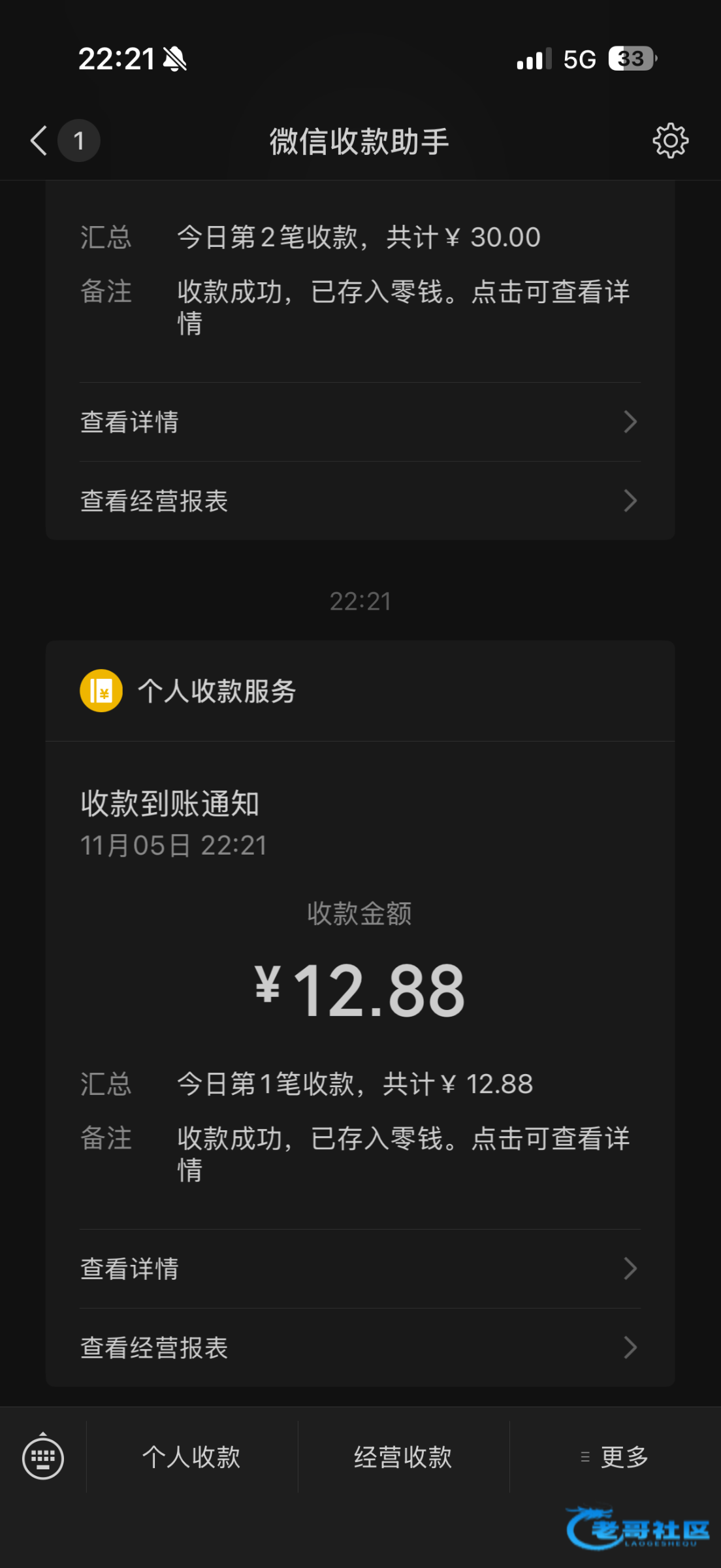This screenshot has height=1568, width=721.
Task: Switch to keyboard input mode
Action: [43, 1458]
